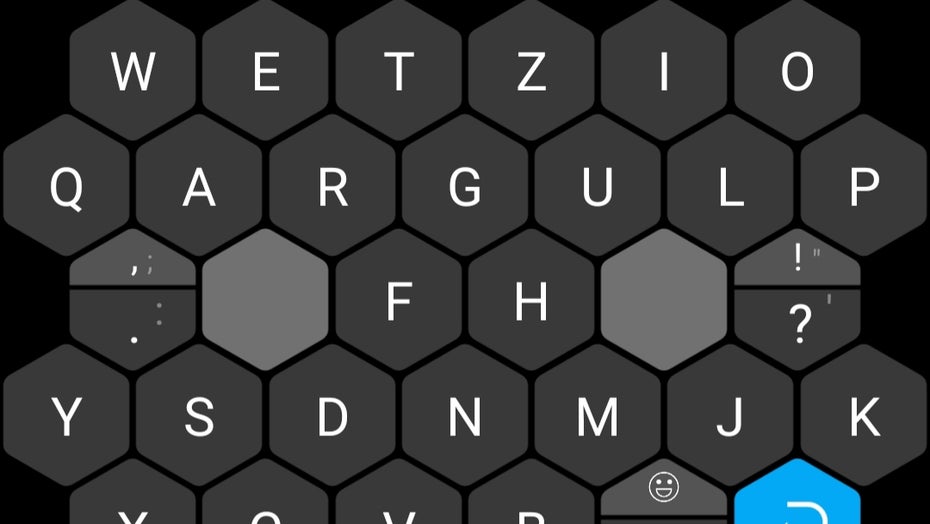
Task: Type the letter F
Action: tap(398, 301)
